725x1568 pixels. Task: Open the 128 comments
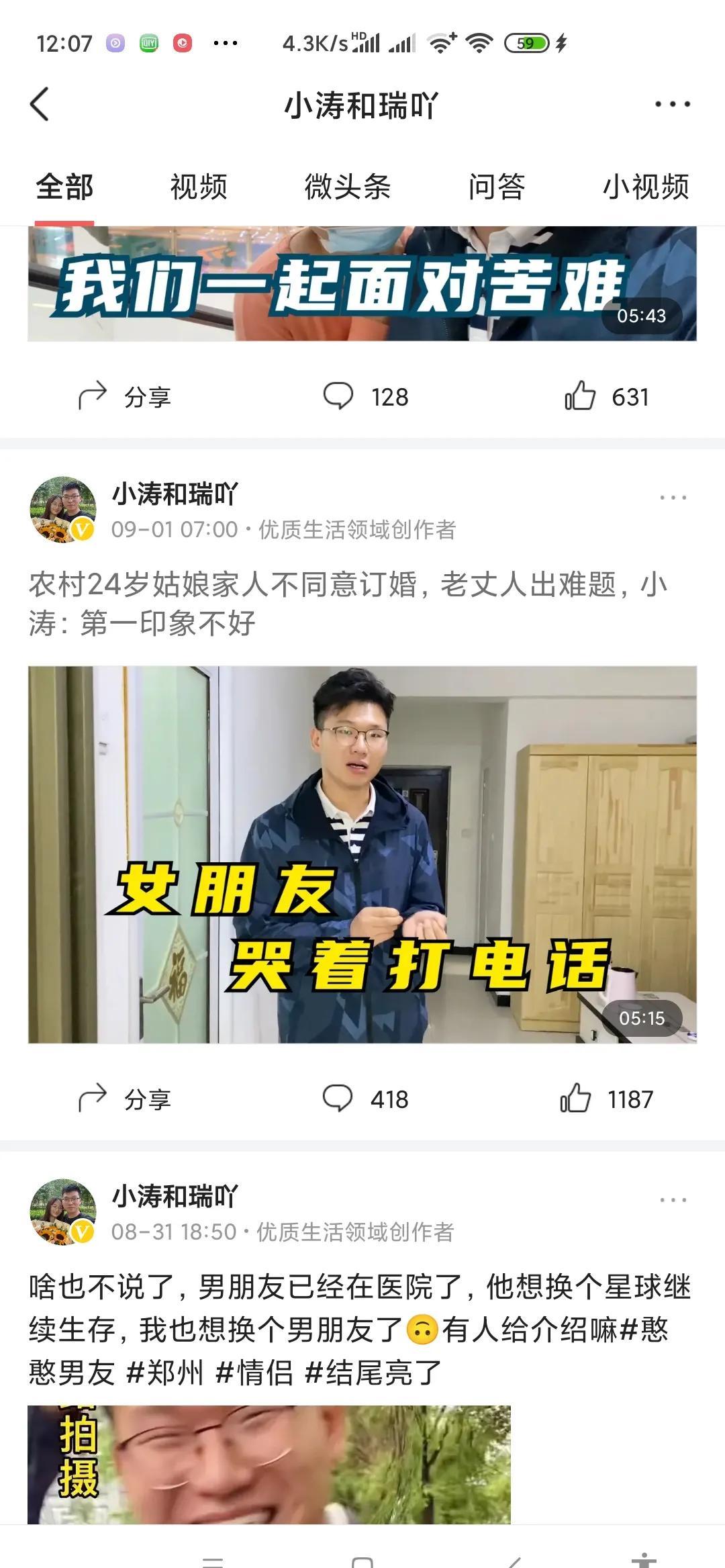[366, 397]
